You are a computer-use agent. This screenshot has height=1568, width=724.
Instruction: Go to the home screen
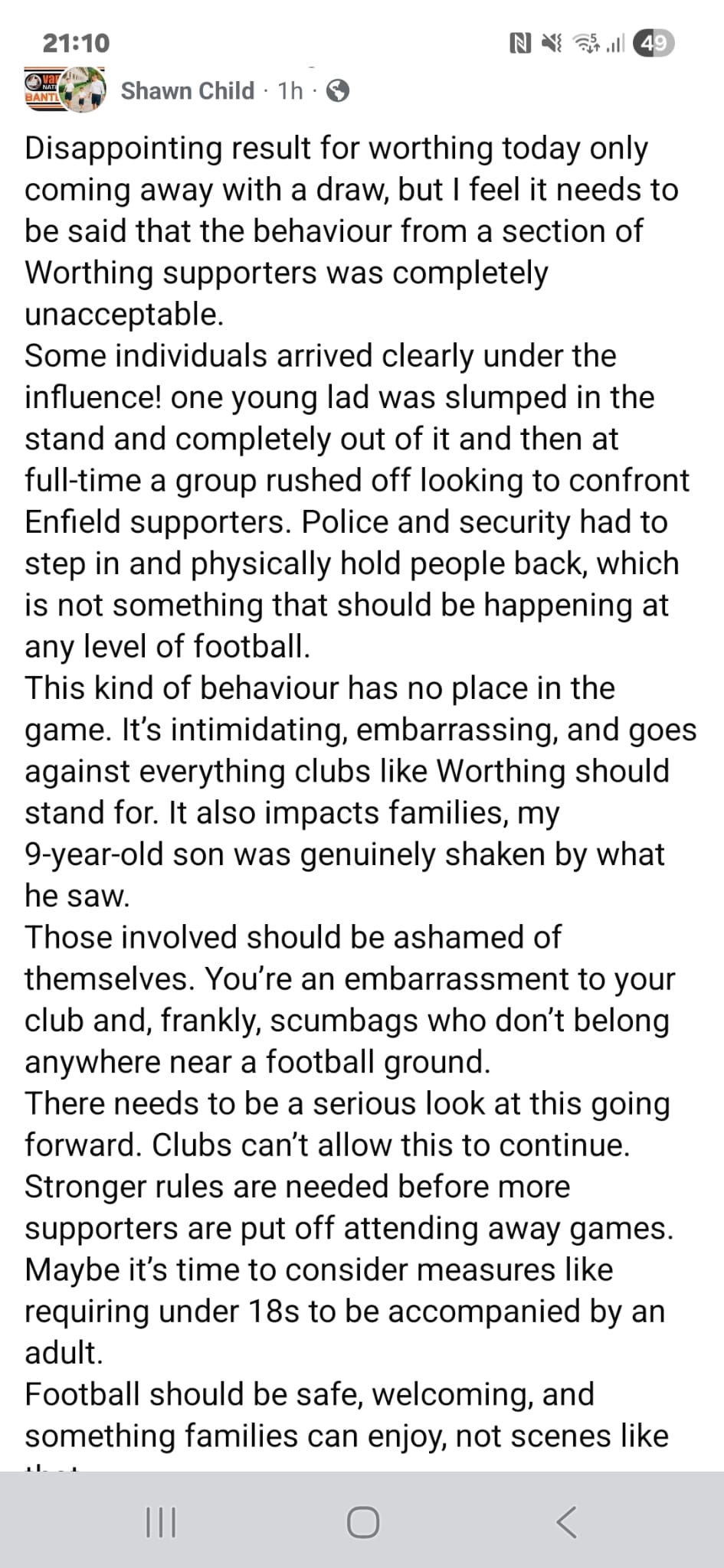pos(362,1523)
